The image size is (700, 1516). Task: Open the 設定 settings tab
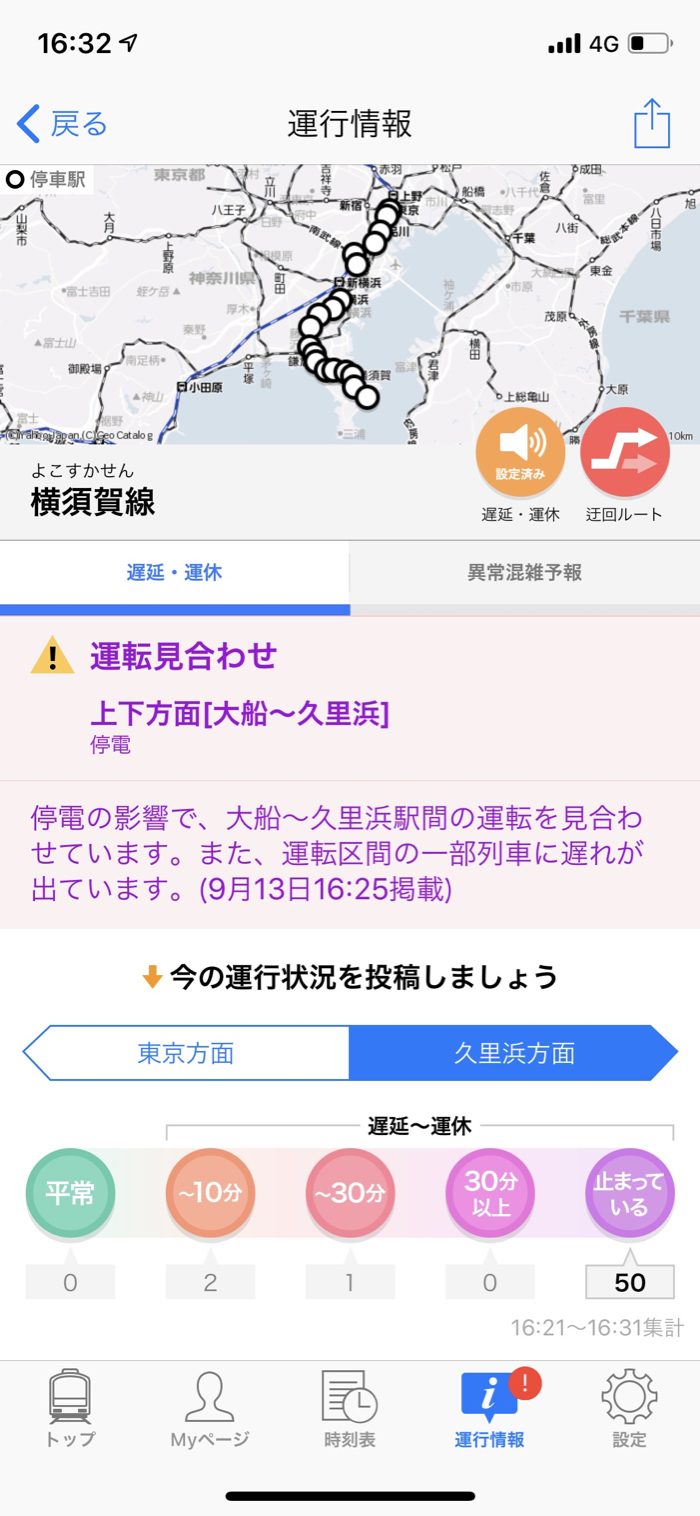629,1410
